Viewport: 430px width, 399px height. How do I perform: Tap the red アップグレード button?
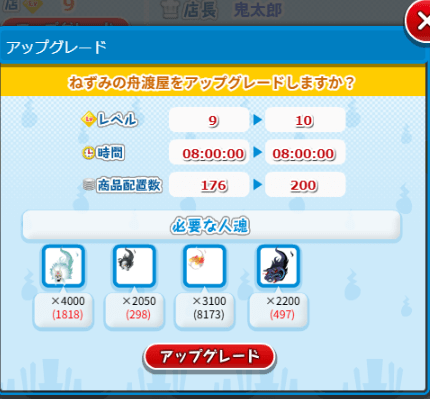209,357
